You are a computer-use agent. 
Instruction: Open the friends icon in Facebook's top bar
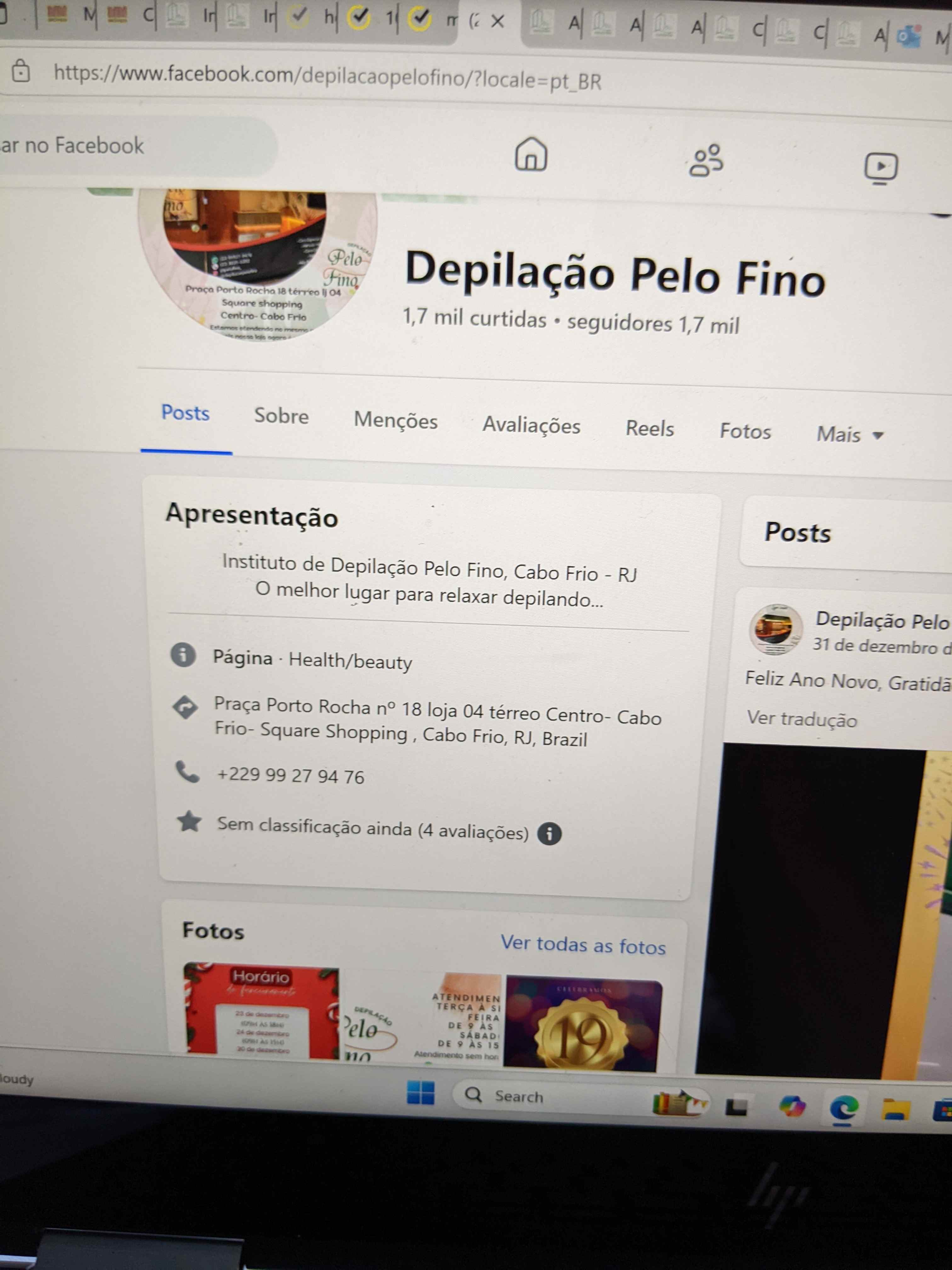pyautogui.click(x=706, y=160)
